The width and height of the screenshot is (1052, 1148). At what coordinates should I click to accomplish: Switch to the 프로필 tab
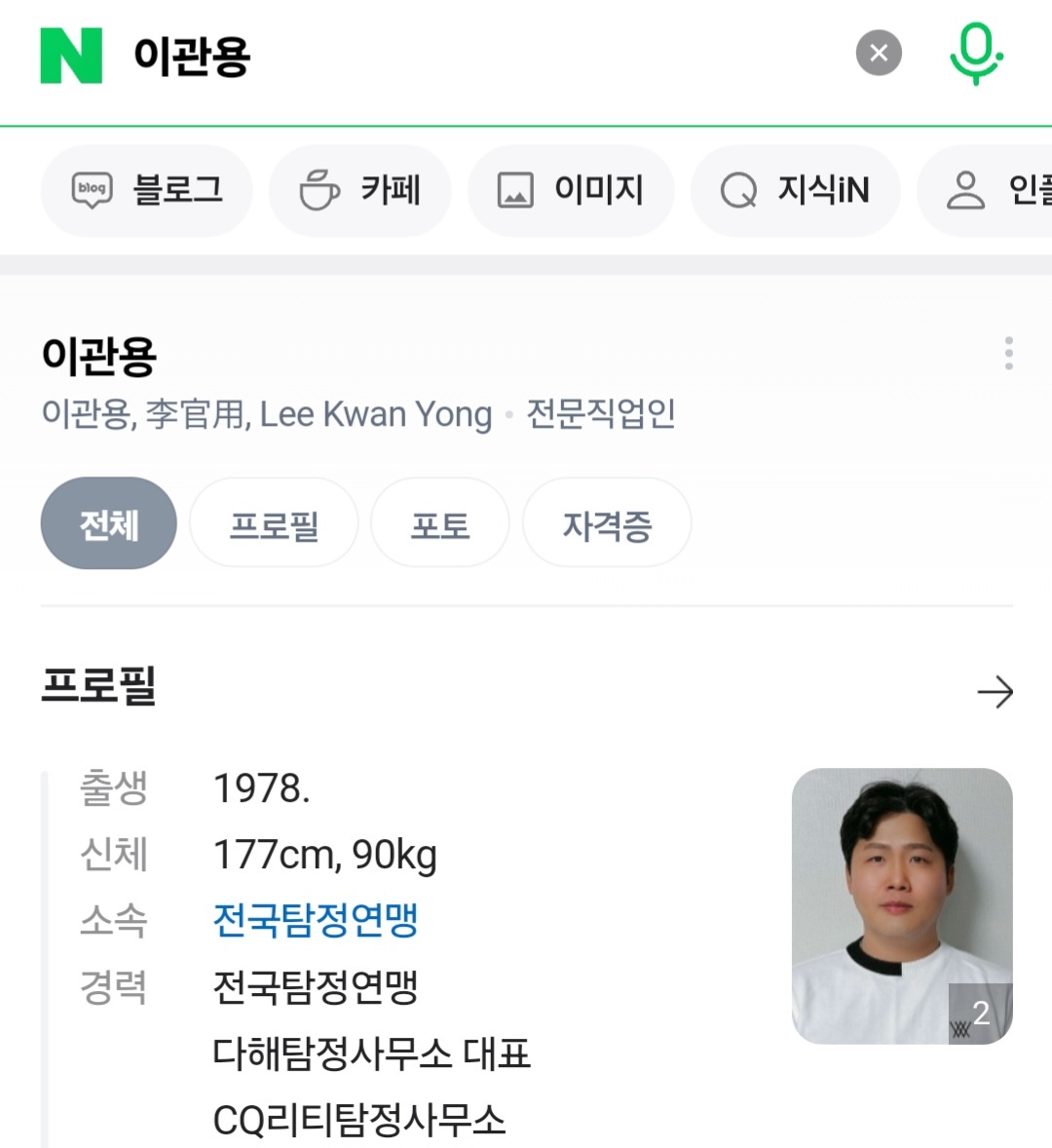(274, 522)
